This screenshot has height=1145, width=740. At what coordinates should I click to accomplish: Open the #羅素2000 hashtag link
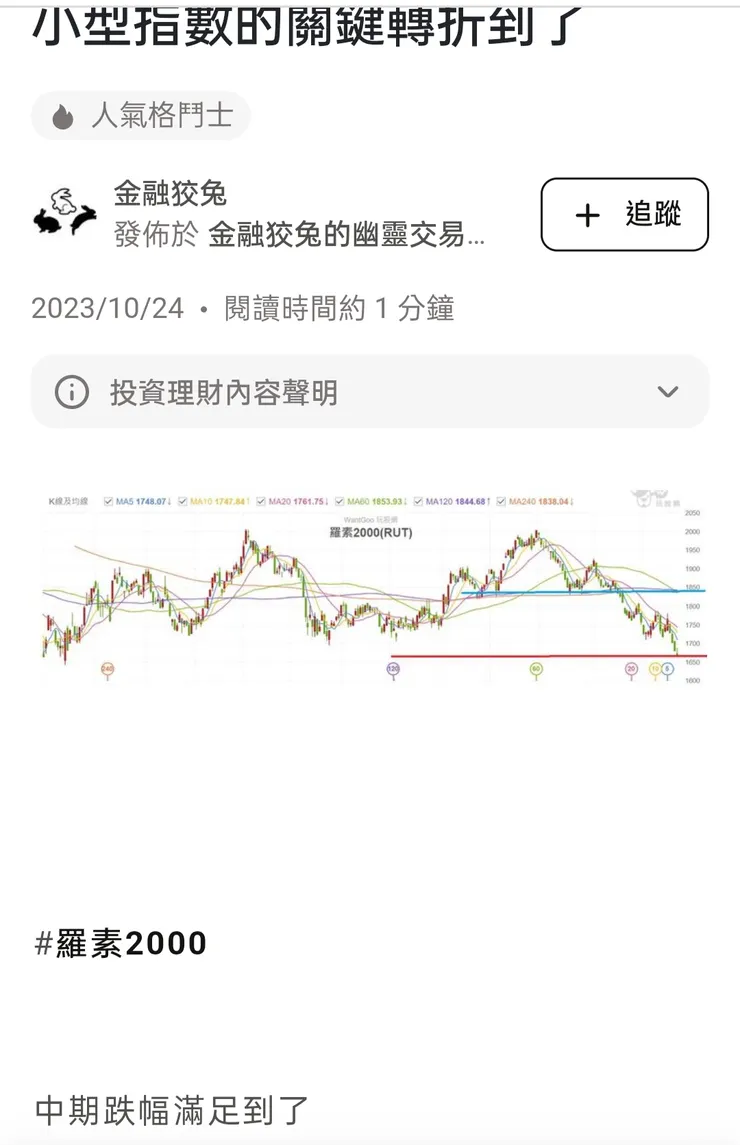[120, 942]
